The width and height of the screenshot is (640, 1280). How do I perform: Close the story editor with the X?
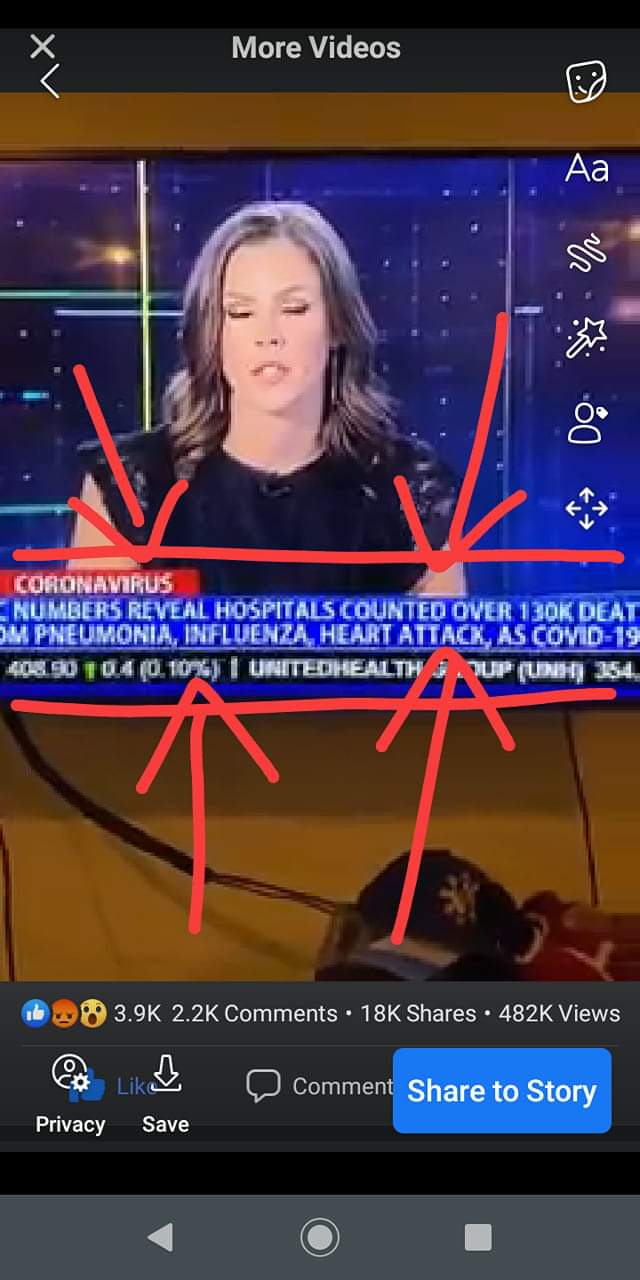point(43,46)
